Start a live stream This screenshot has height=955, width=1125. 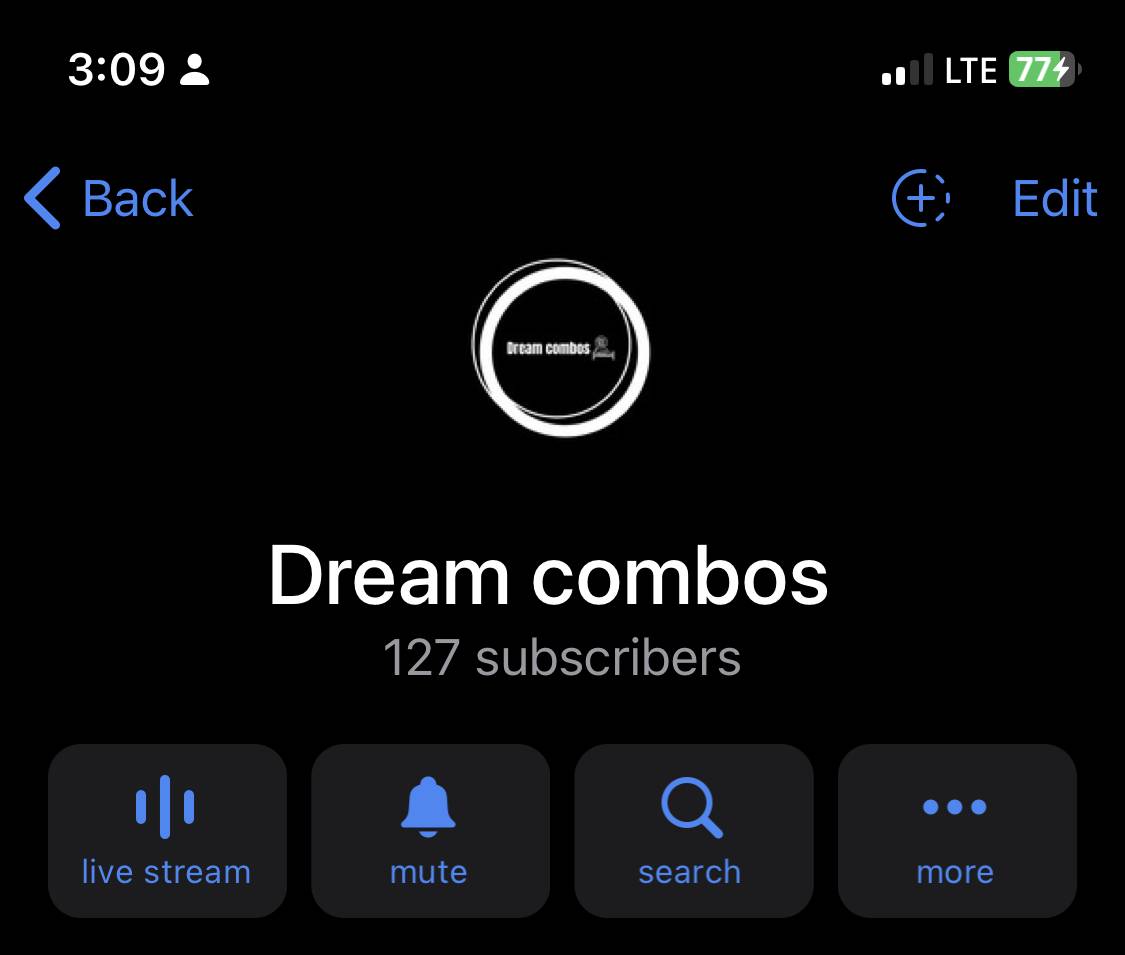pyautogui.click(x=167, y=830)
